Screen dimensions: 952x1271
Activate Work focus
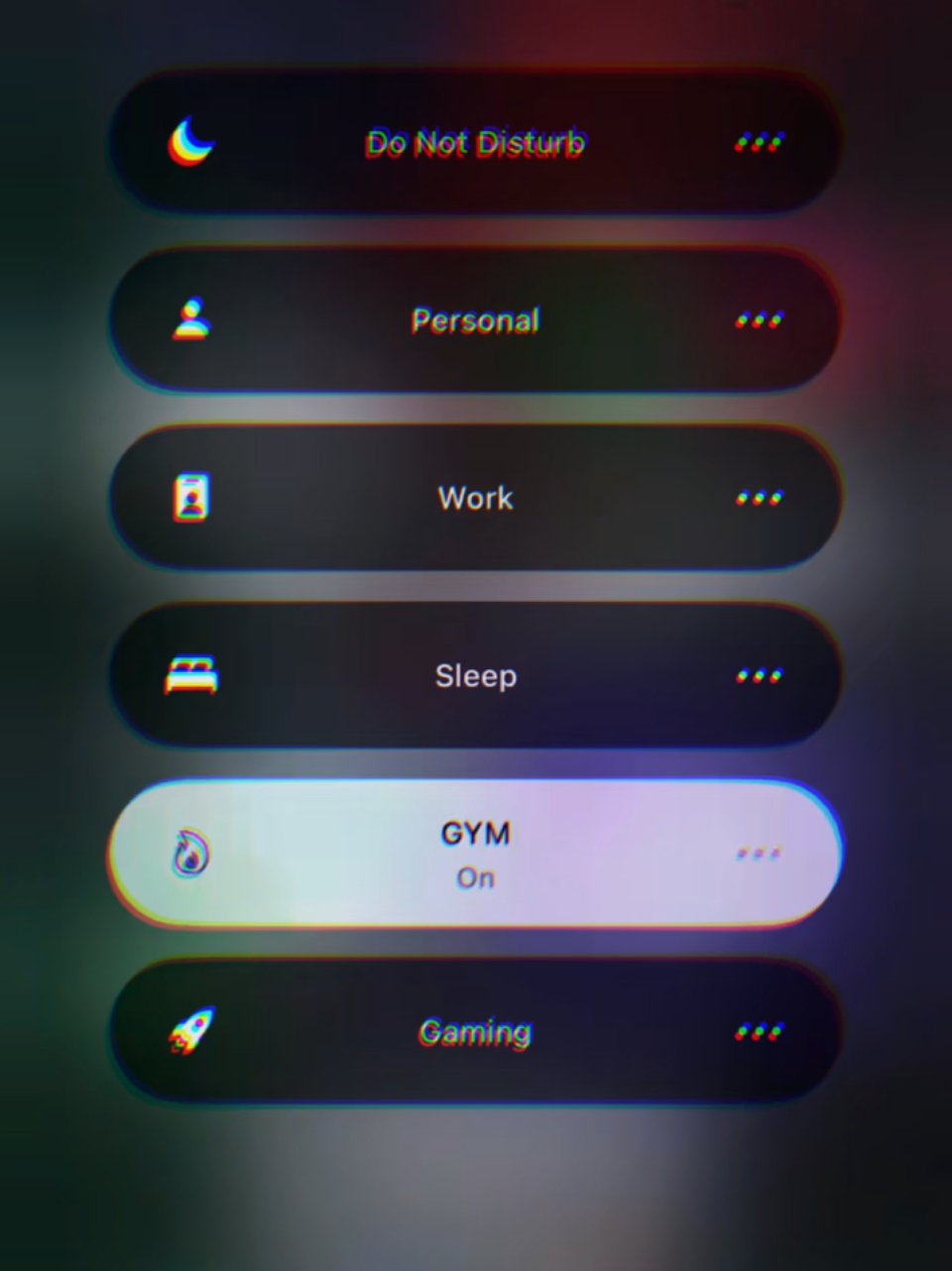click(474, 498)
